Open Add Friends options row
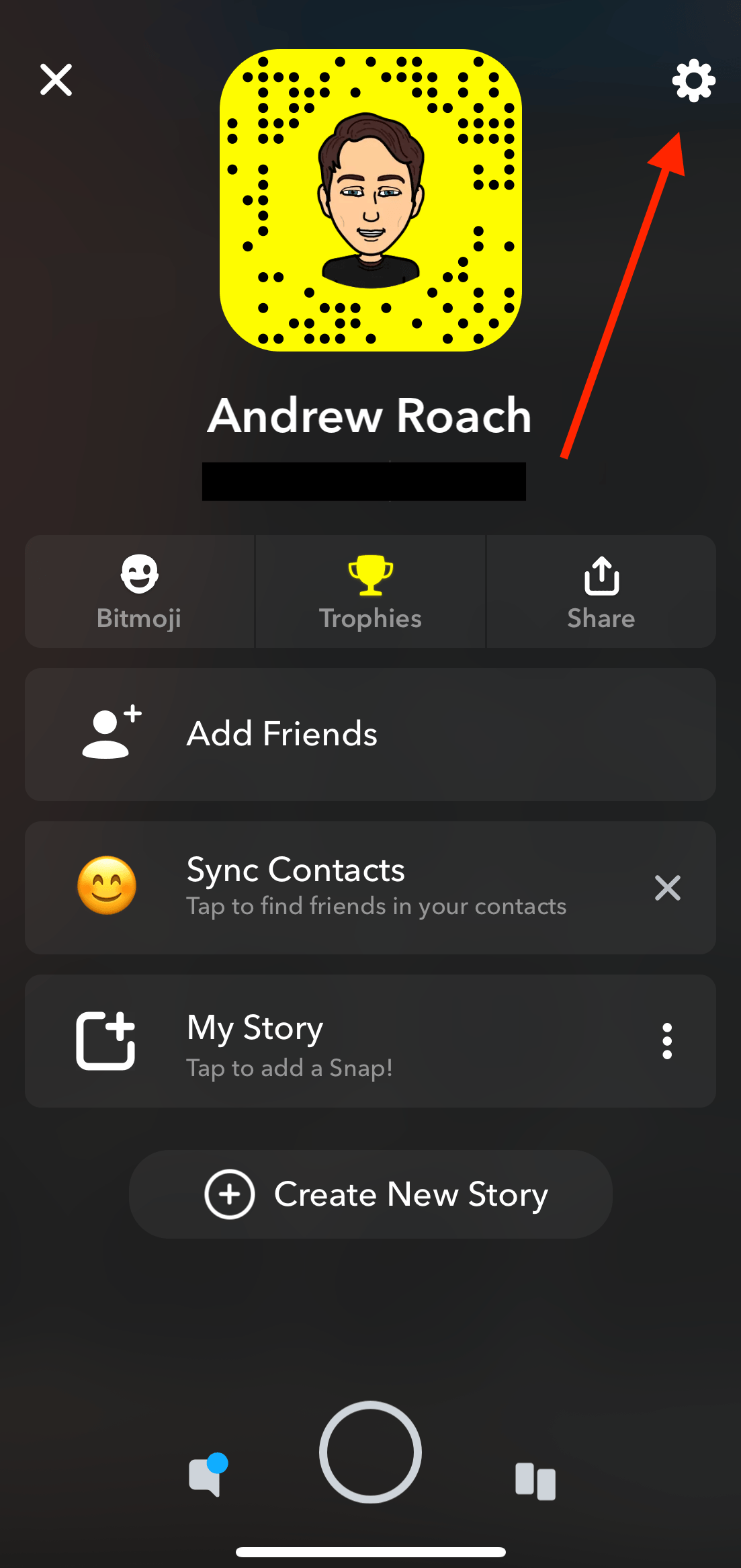Viewport: 741px width, 1568px height. [x=369, y=733]
